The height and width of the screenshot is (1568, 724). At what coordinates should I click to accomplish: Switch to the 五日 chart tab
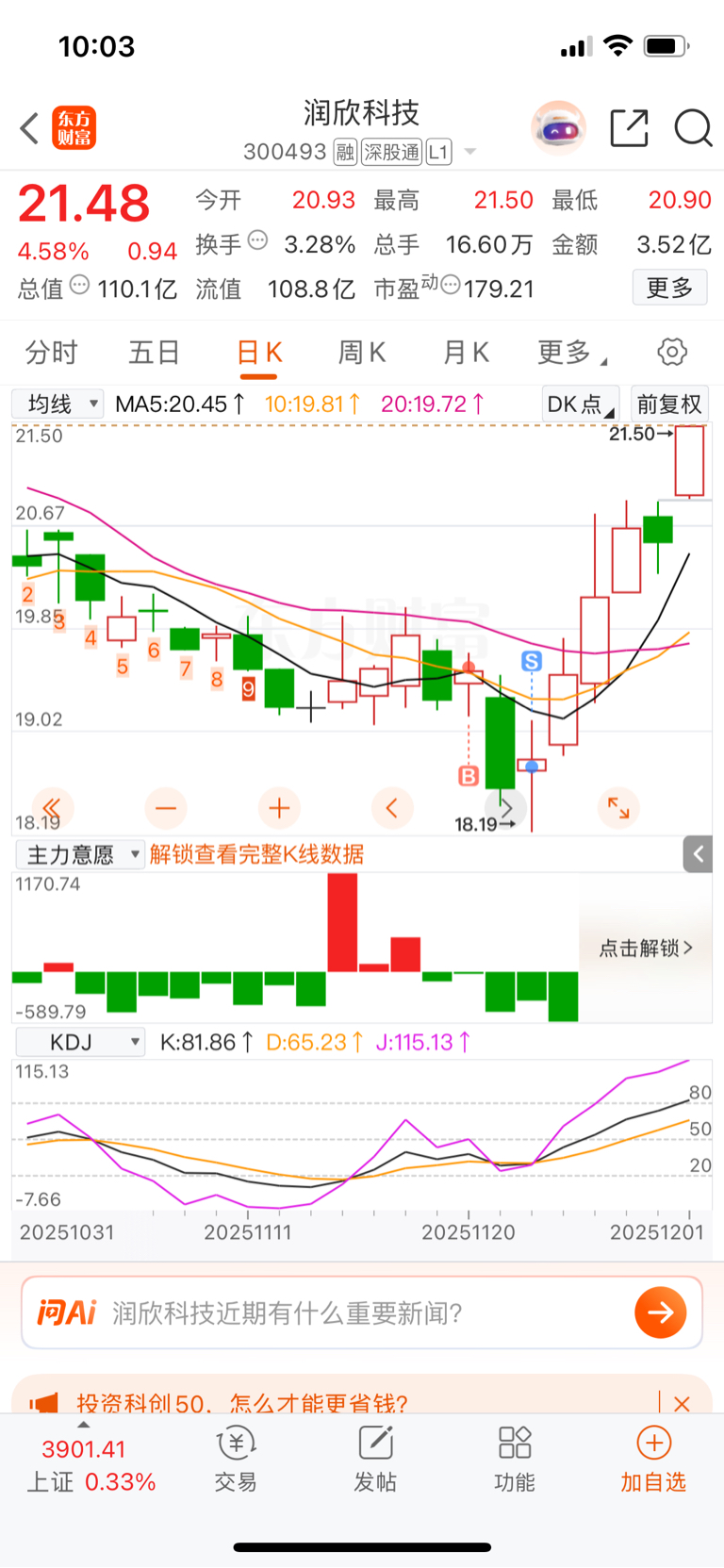[x=154, y=353]
